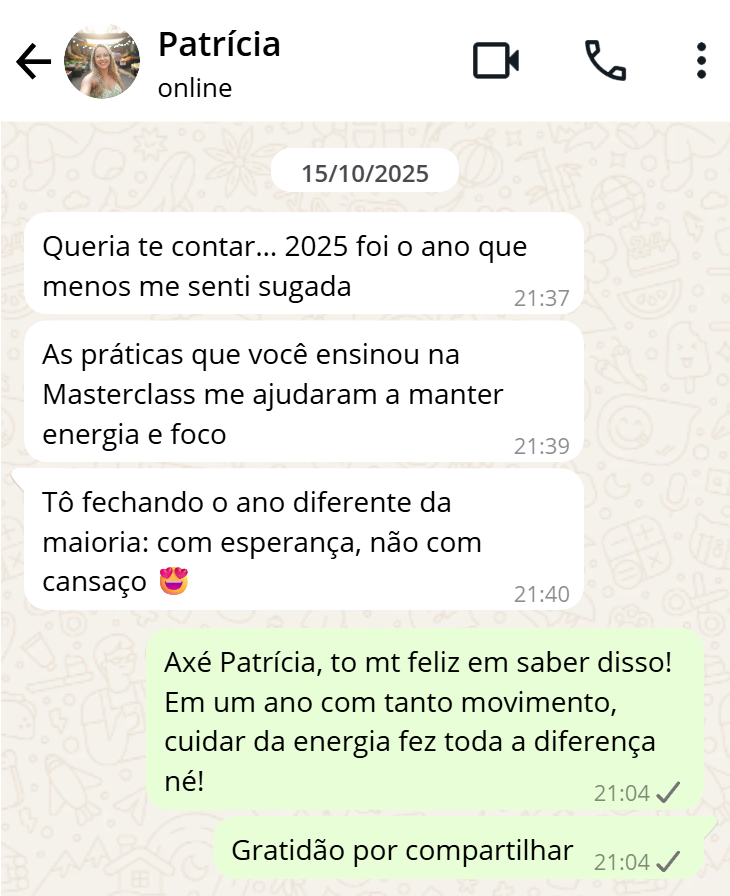Open the three-dot overflow menu
The image size is (730, 896).
[701, 61]
